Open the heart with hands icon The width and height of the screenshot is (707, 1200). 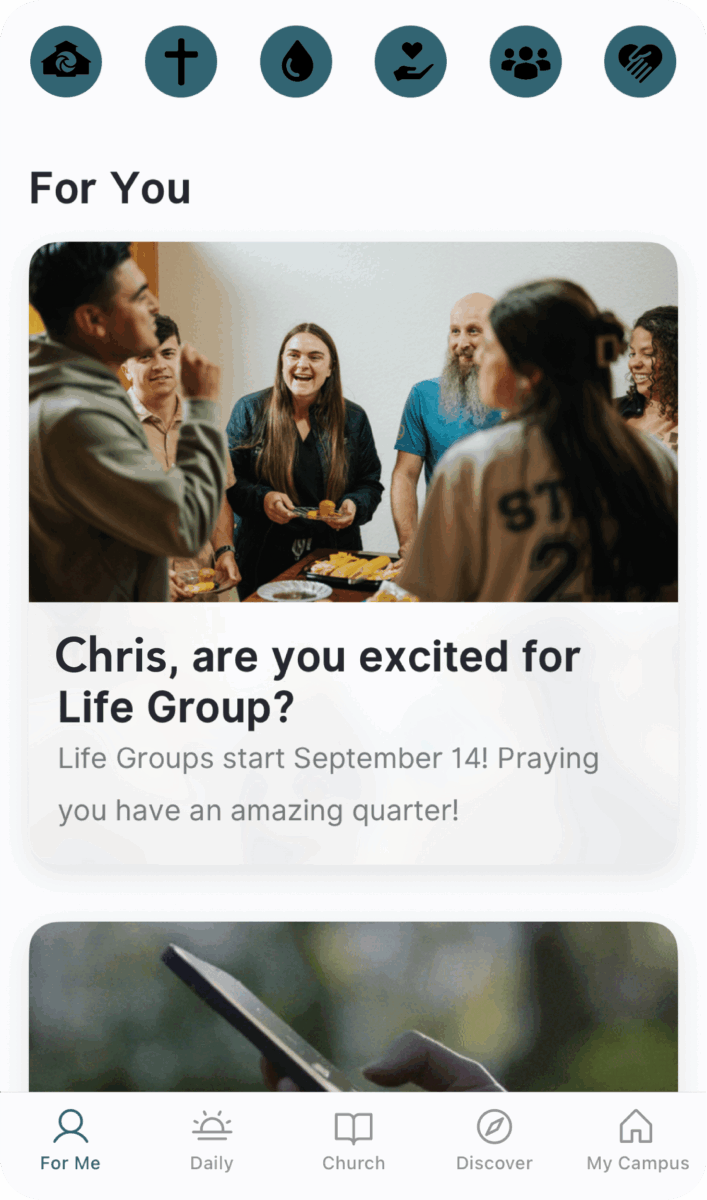click(x=640, y=62)
